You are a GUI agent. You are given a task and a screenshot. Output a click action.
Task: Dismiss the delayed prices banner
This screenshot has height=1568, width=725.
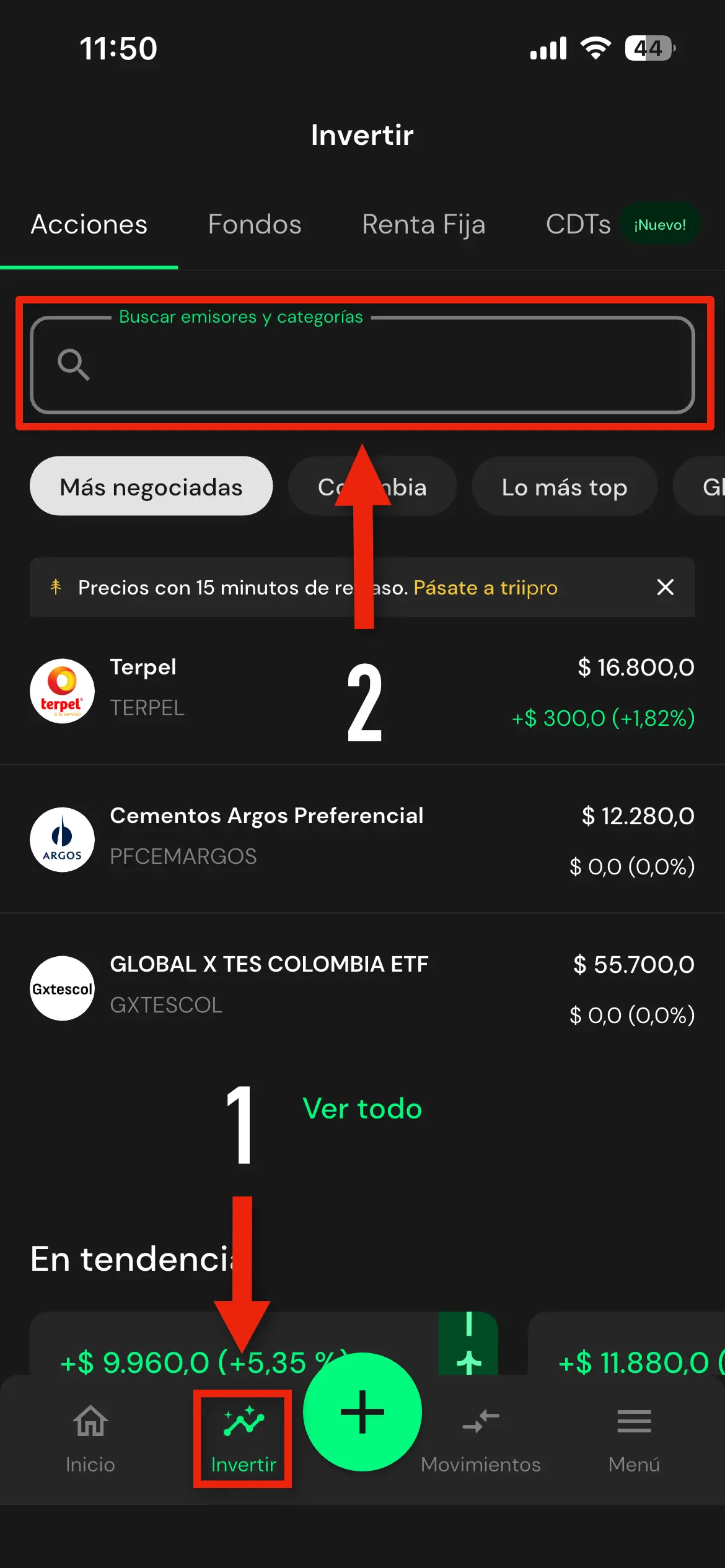666,587
